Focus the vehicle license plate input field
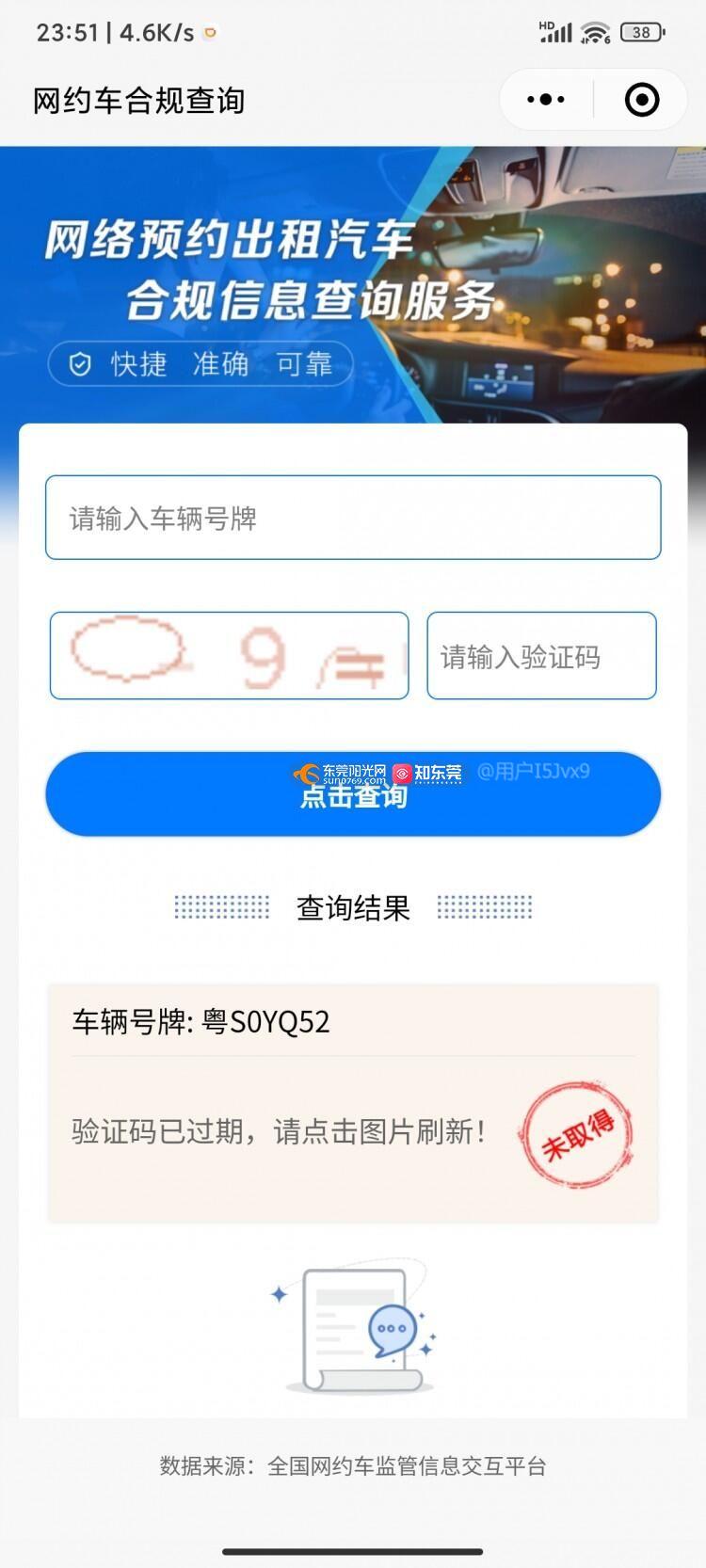 pos(353,518)
